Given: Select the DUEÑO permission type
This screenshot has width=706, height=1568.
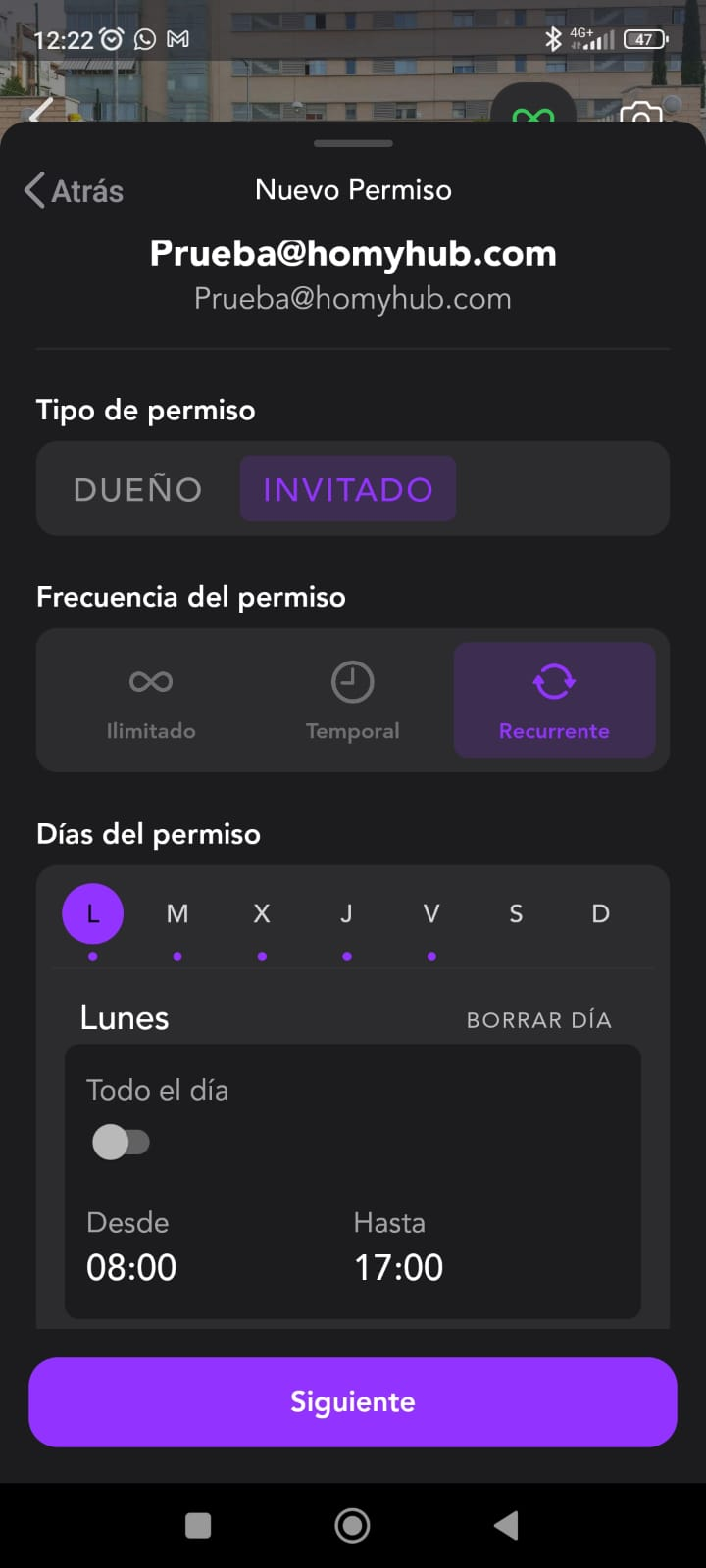Looking at the screenshot, I should [x=138, y=489].
